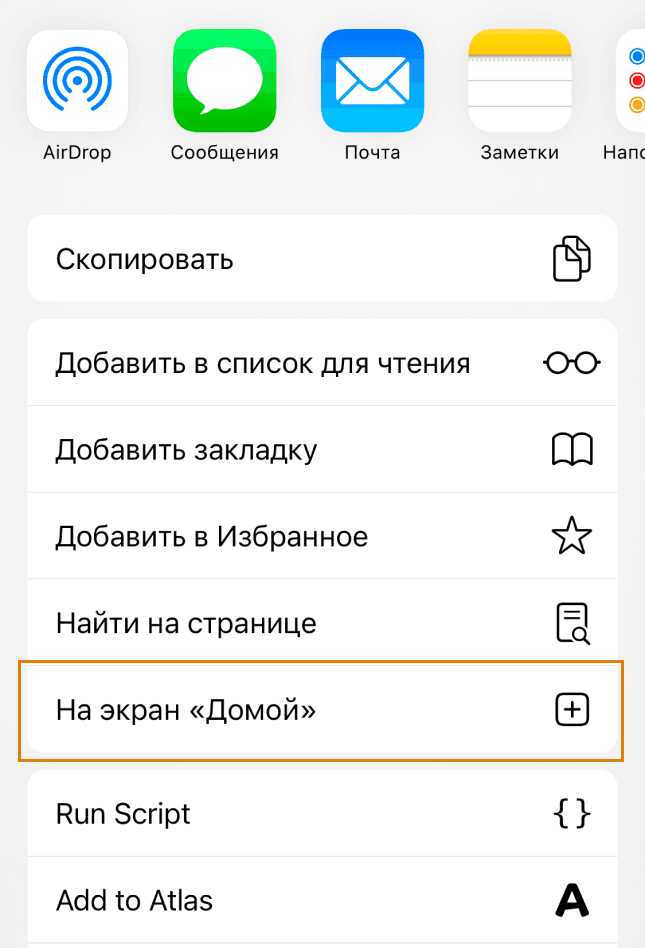This screenshot has height=948, width=645.
Task: Select На экран «Домой»
Action: (322, 709)
